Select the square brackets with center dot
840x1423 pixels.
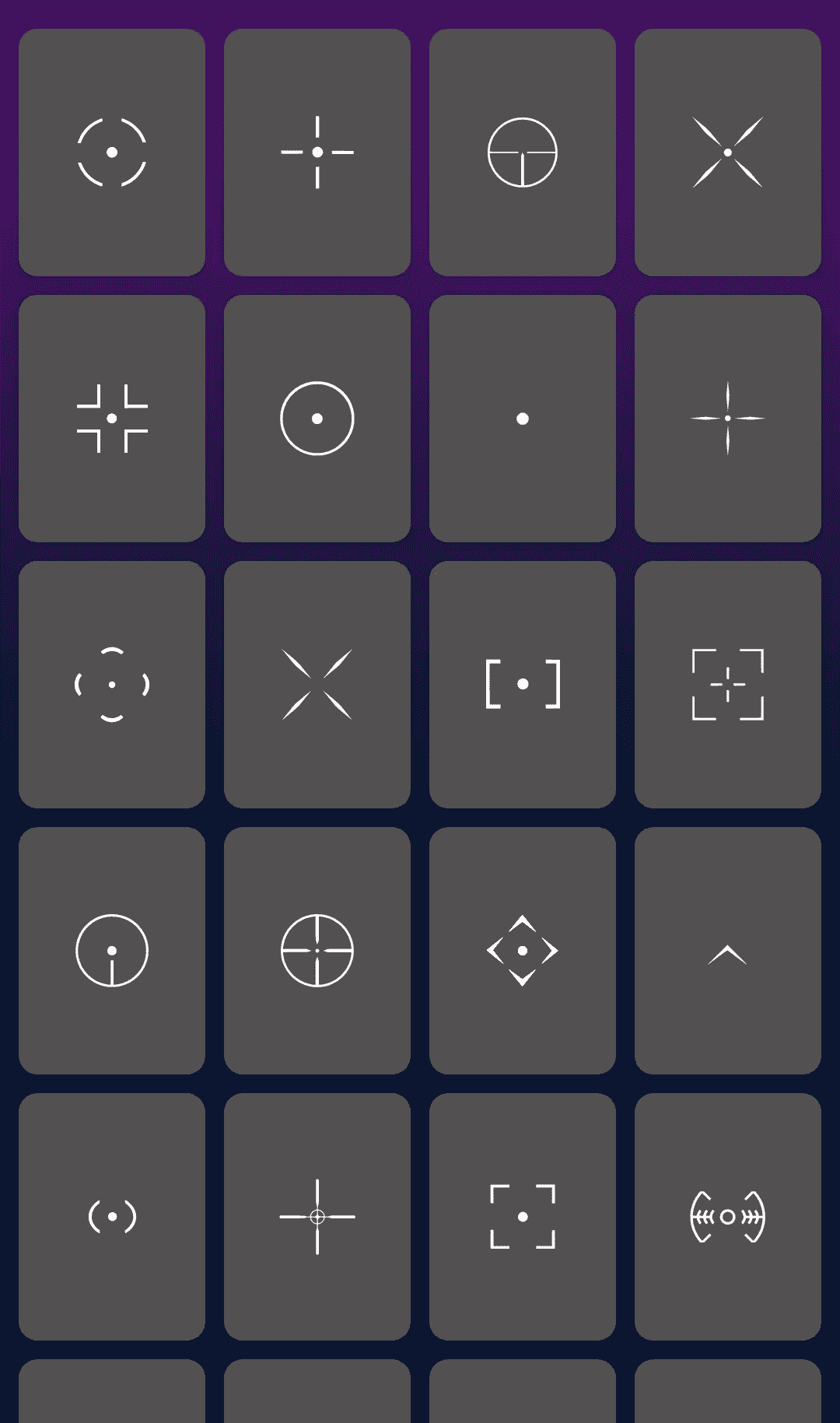tap(523, 684)
